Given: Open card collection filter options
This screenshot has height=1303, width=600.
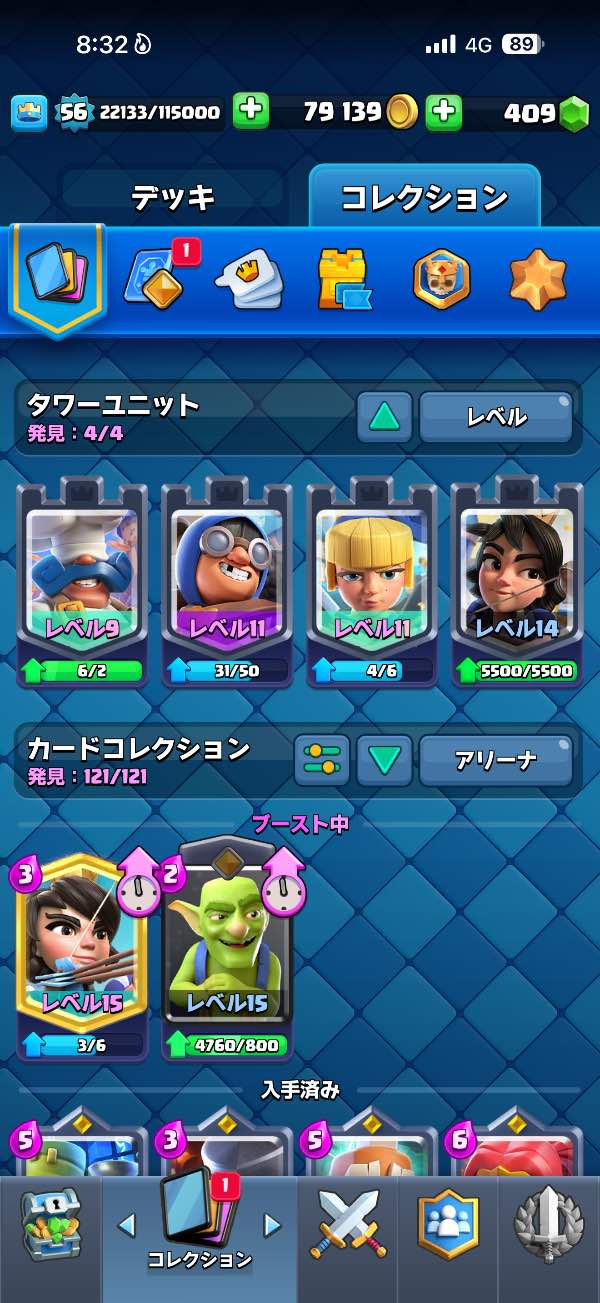Looking at the screenshot, I should tap(321, 760).
